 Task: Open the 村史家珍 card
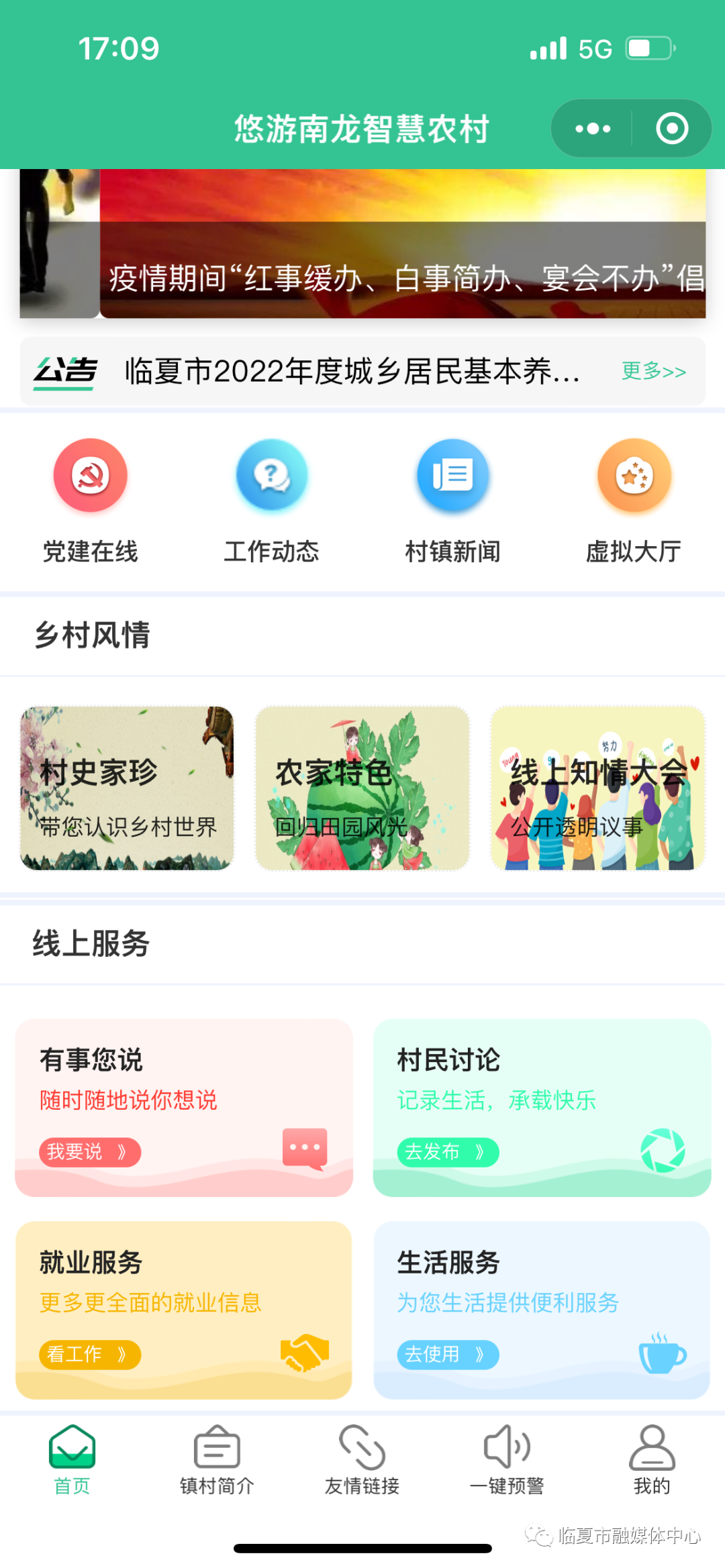[127, 788]
